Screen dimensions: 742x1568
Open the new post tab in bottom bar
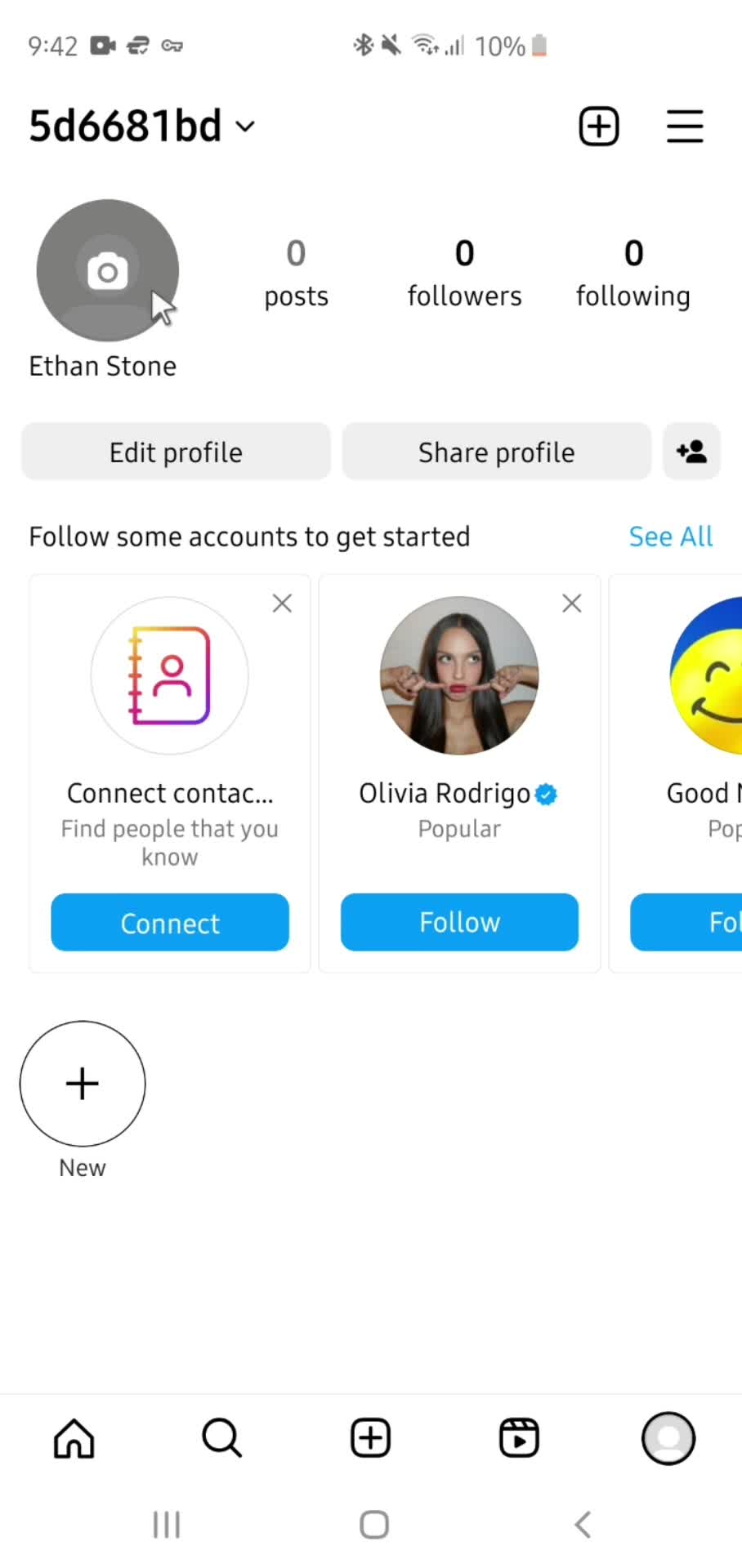tap(370, 1438)
